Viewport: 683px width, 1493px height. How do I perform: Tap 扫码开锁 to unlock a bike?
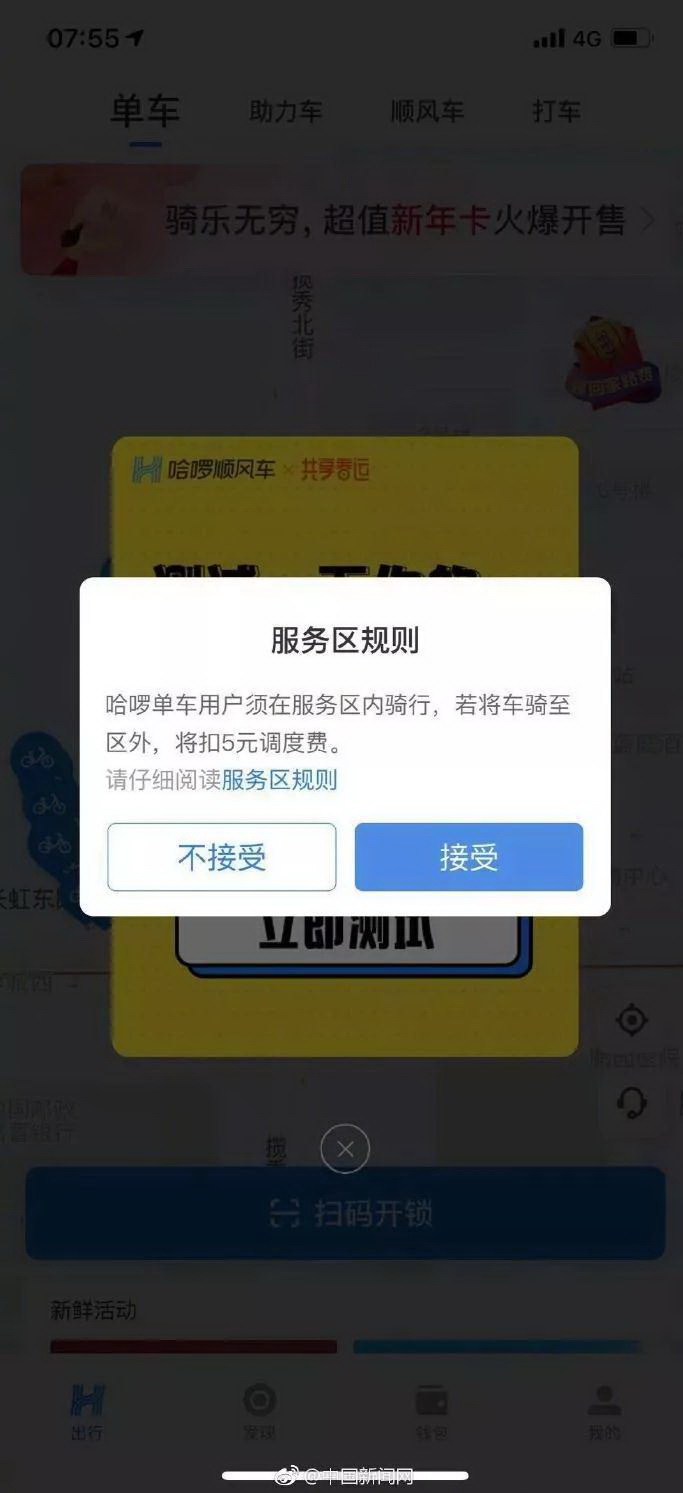point(345,1213)
